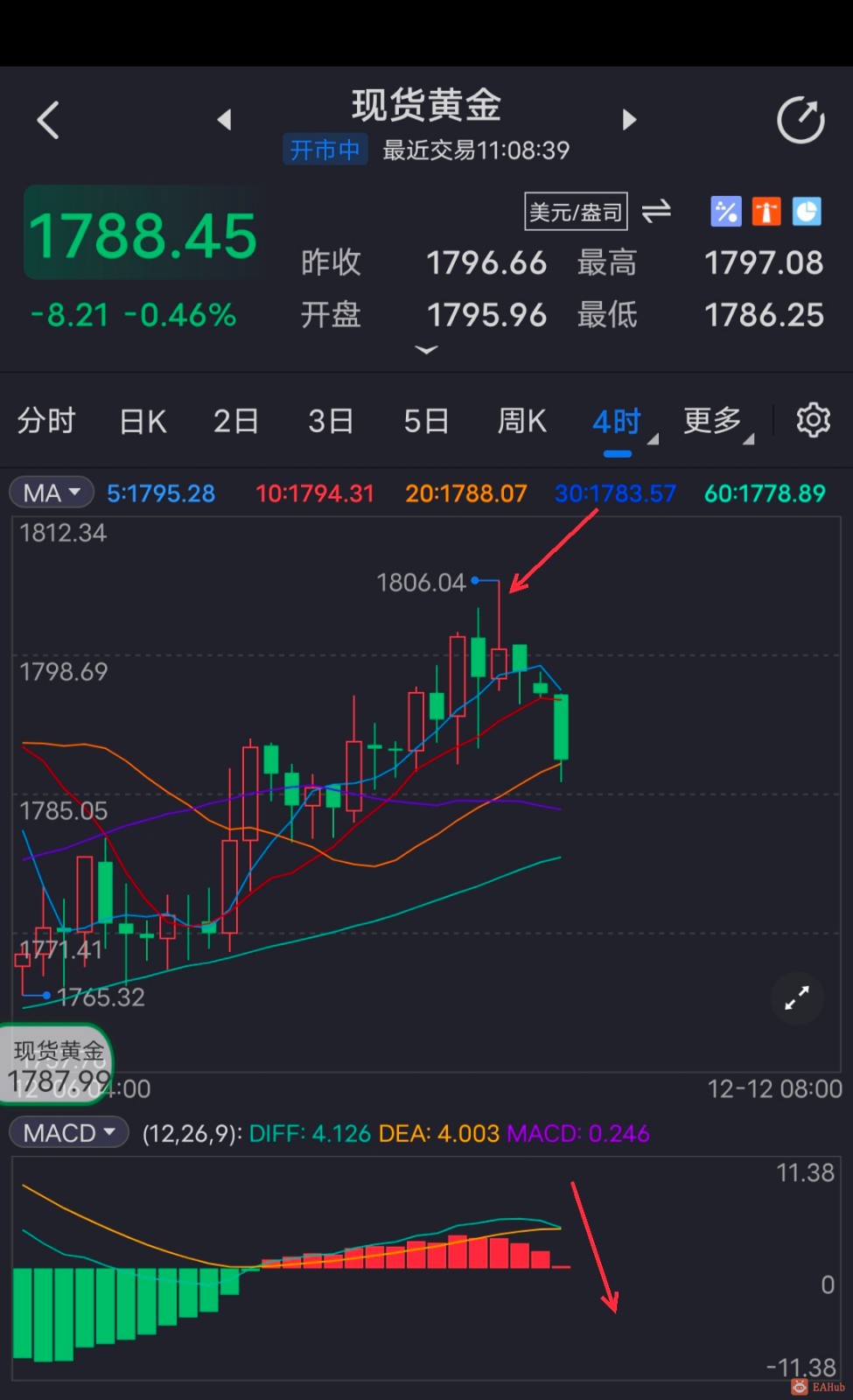Screen dimensions: 853x1400
Task: Tap the swap unit arrows icon
Action: 656,211
